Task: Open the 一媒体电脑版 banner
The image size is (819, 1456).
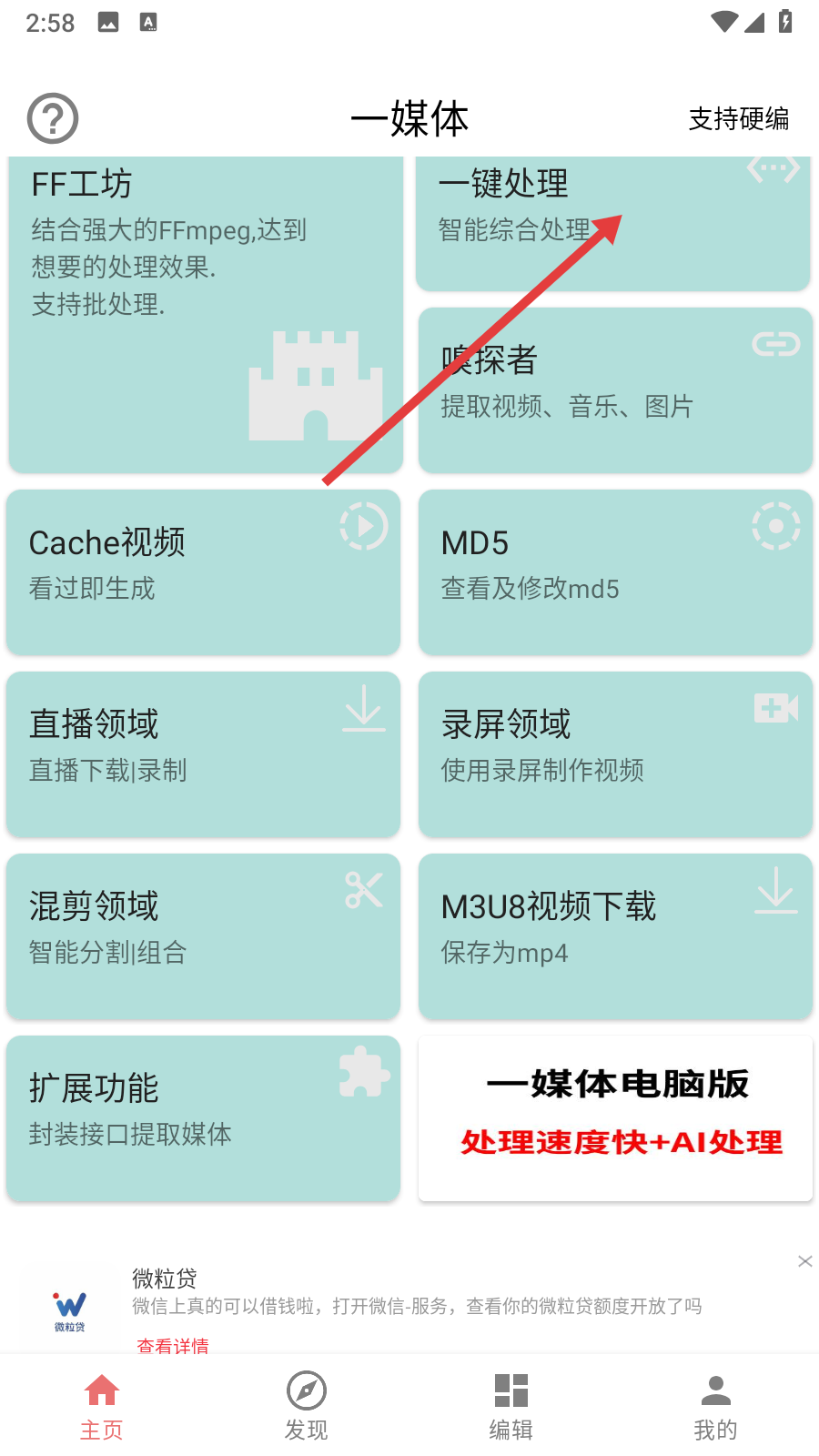Action: tap(614, 1117)
